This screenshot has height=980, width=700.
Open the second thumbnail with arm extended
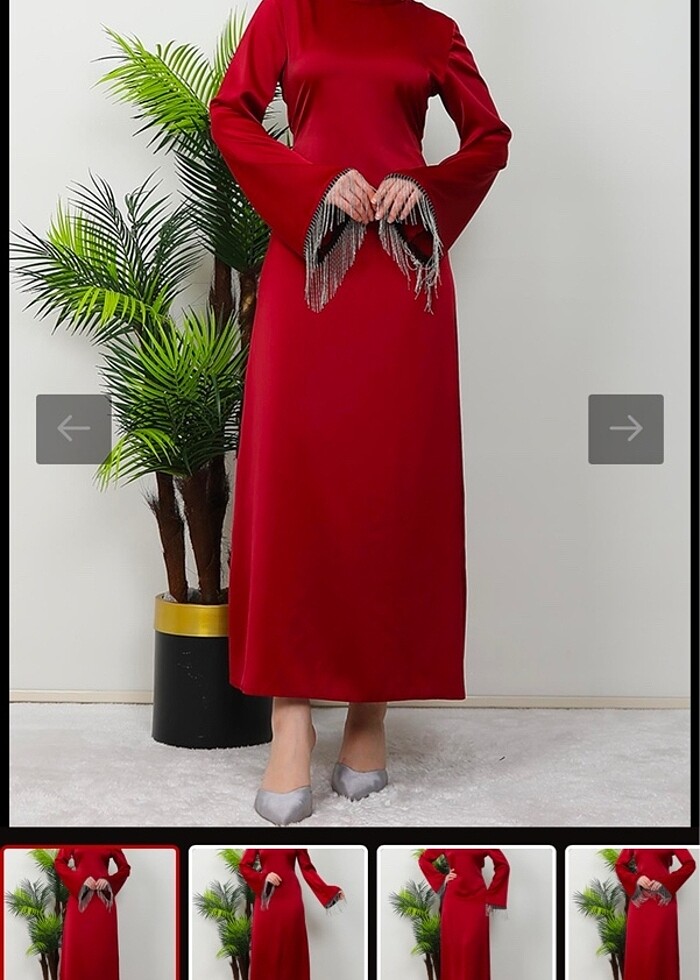(x=278, y=914)
